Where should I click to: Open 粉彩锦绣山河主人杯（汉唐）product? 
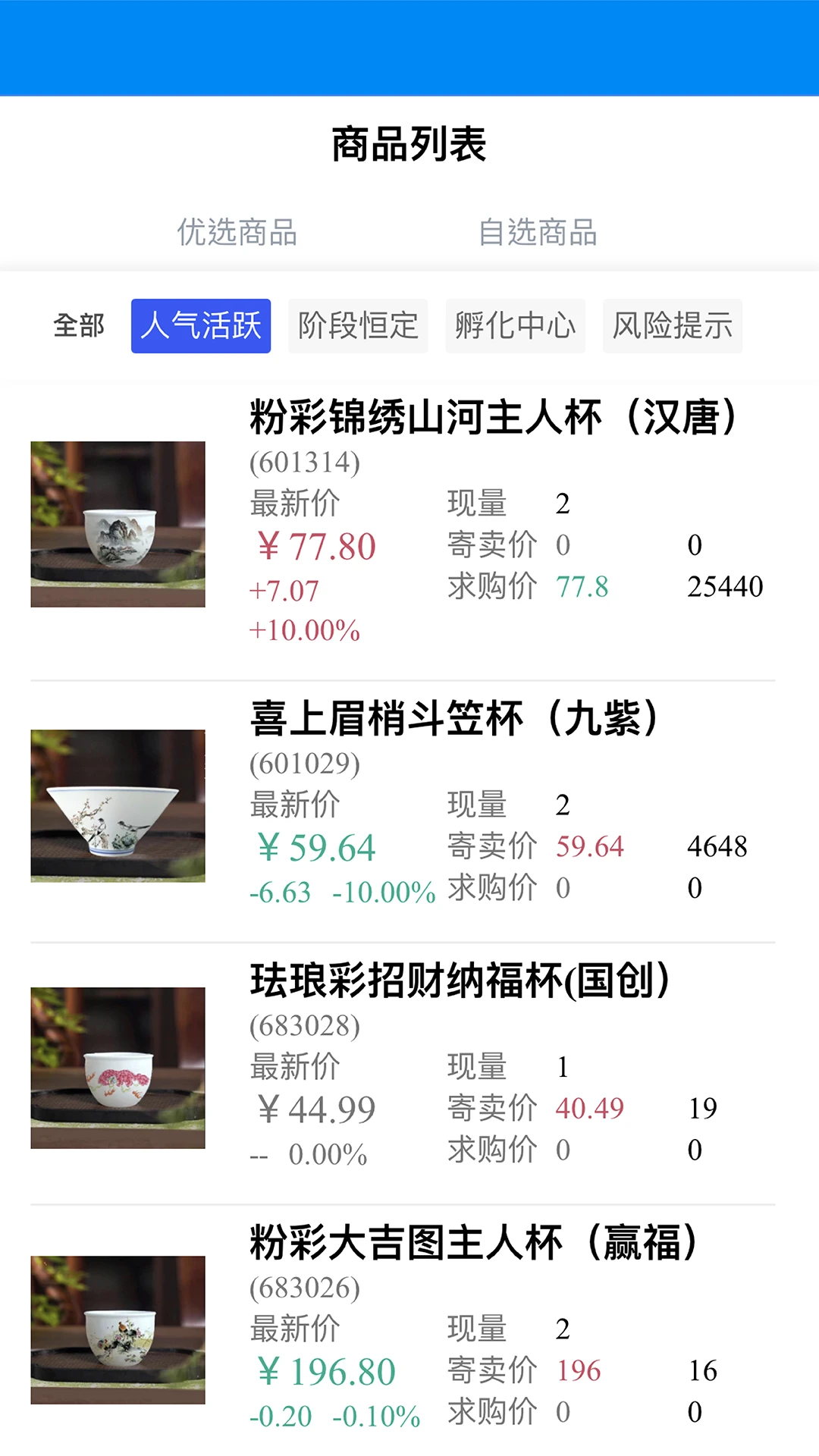493,418
